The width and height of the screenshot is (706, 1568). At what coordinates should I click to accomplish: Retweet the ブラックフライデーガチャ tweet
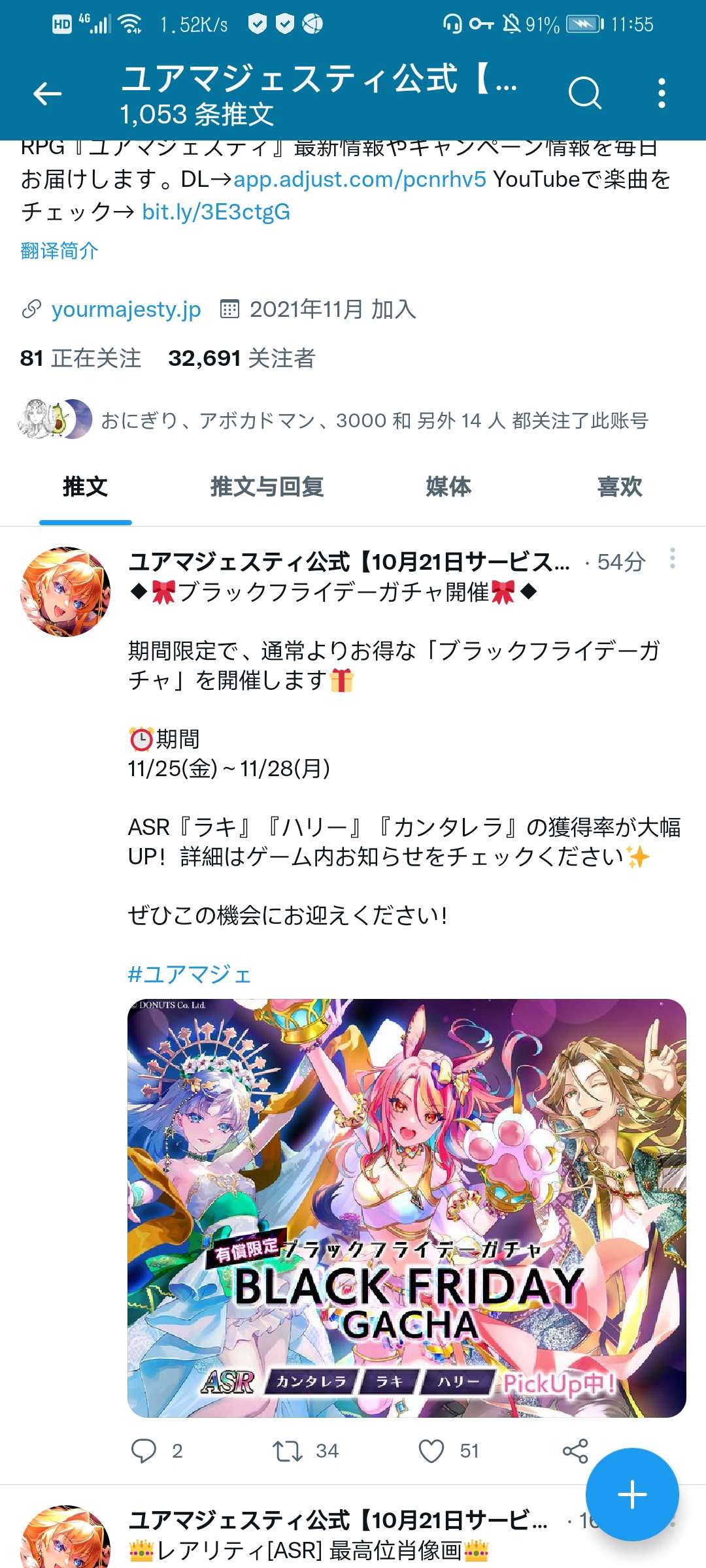288,1450
